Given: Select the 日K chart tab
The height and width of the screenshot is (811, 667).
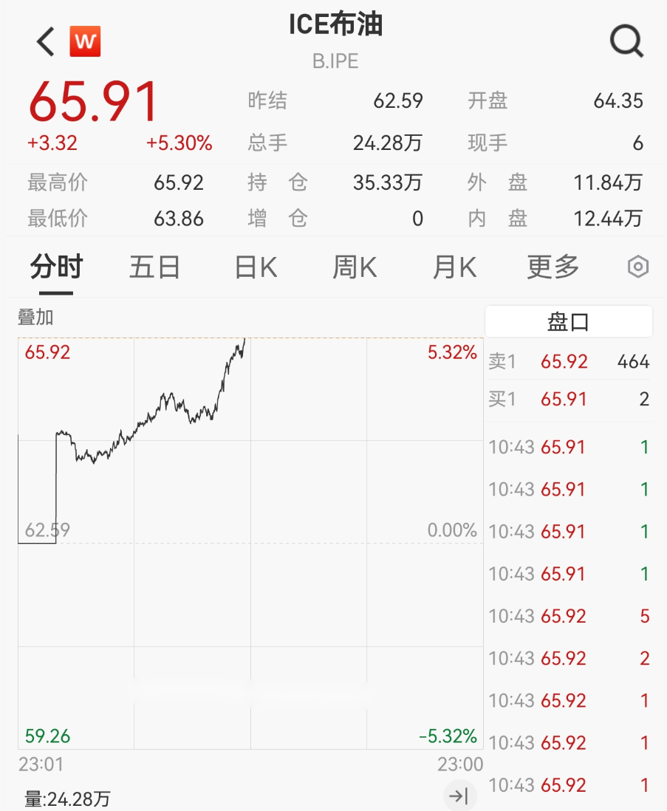Looking at the screenshot, I should [x=255, y=267].
